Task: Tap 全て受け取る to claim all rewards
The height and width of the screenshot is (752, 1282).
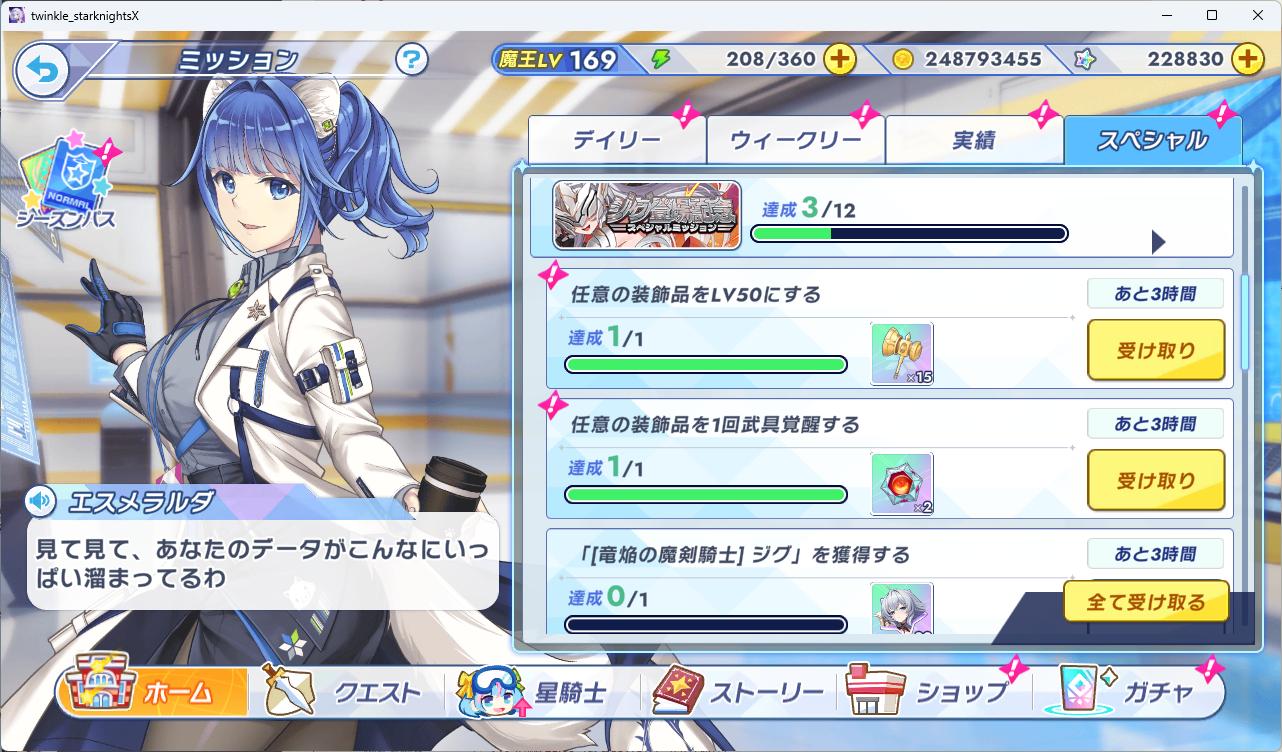Action: point(1146,602)
